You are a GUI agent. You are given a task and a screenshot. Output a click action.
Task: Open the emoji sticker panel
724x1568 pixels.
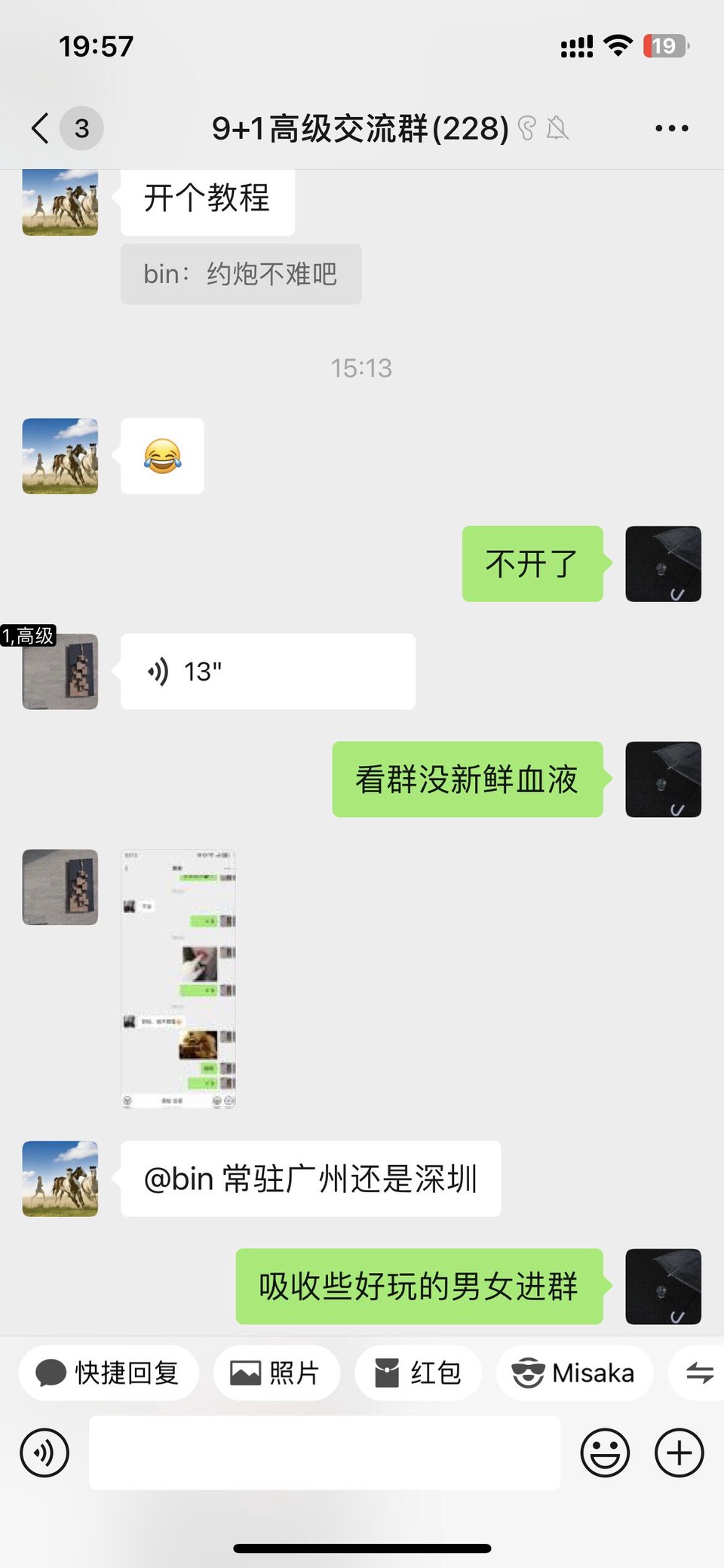[x=605, y=1453]
